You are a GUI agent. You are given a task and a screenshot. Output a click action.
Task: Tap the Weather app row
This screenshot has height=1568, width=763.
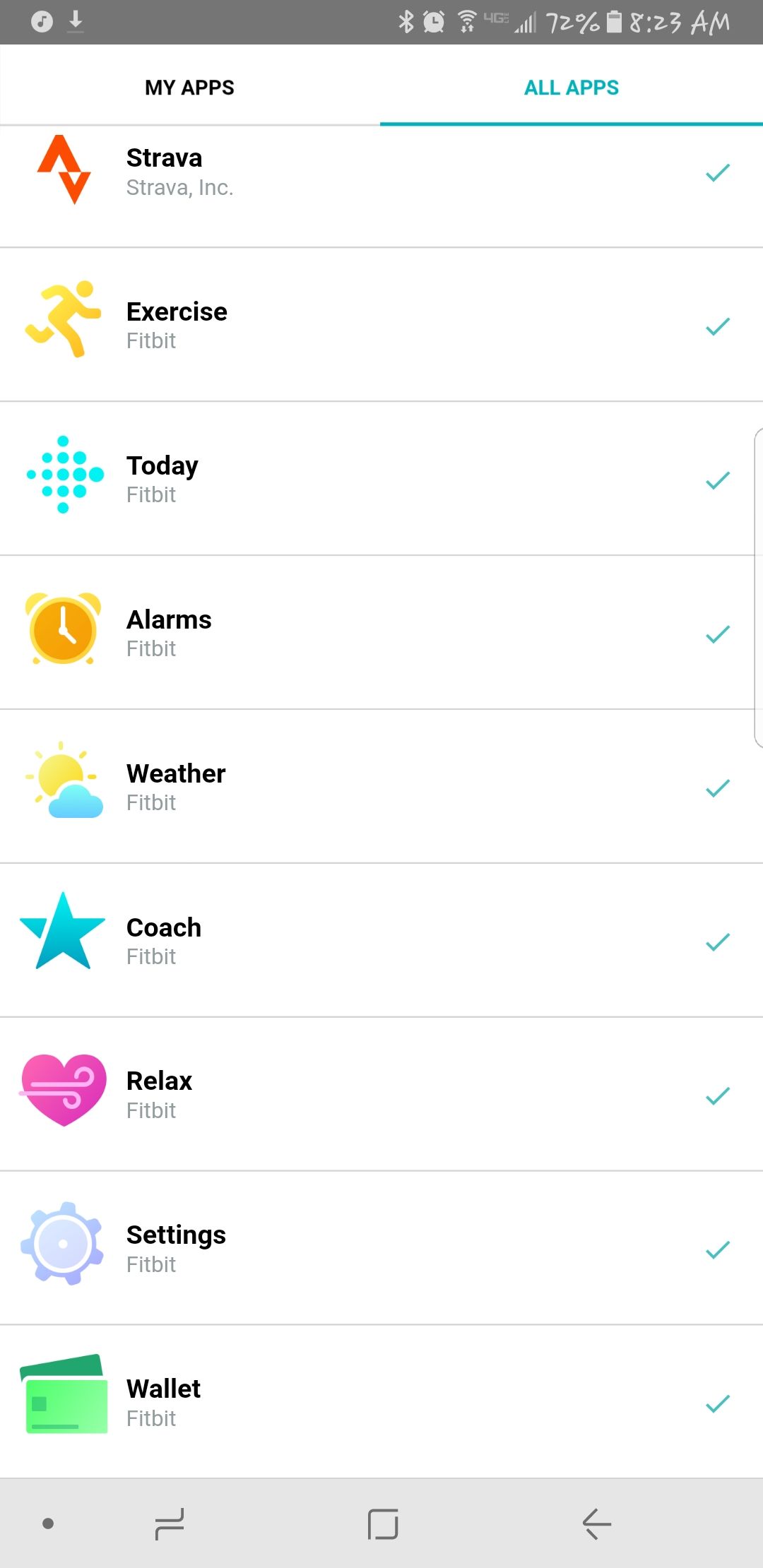381,788
